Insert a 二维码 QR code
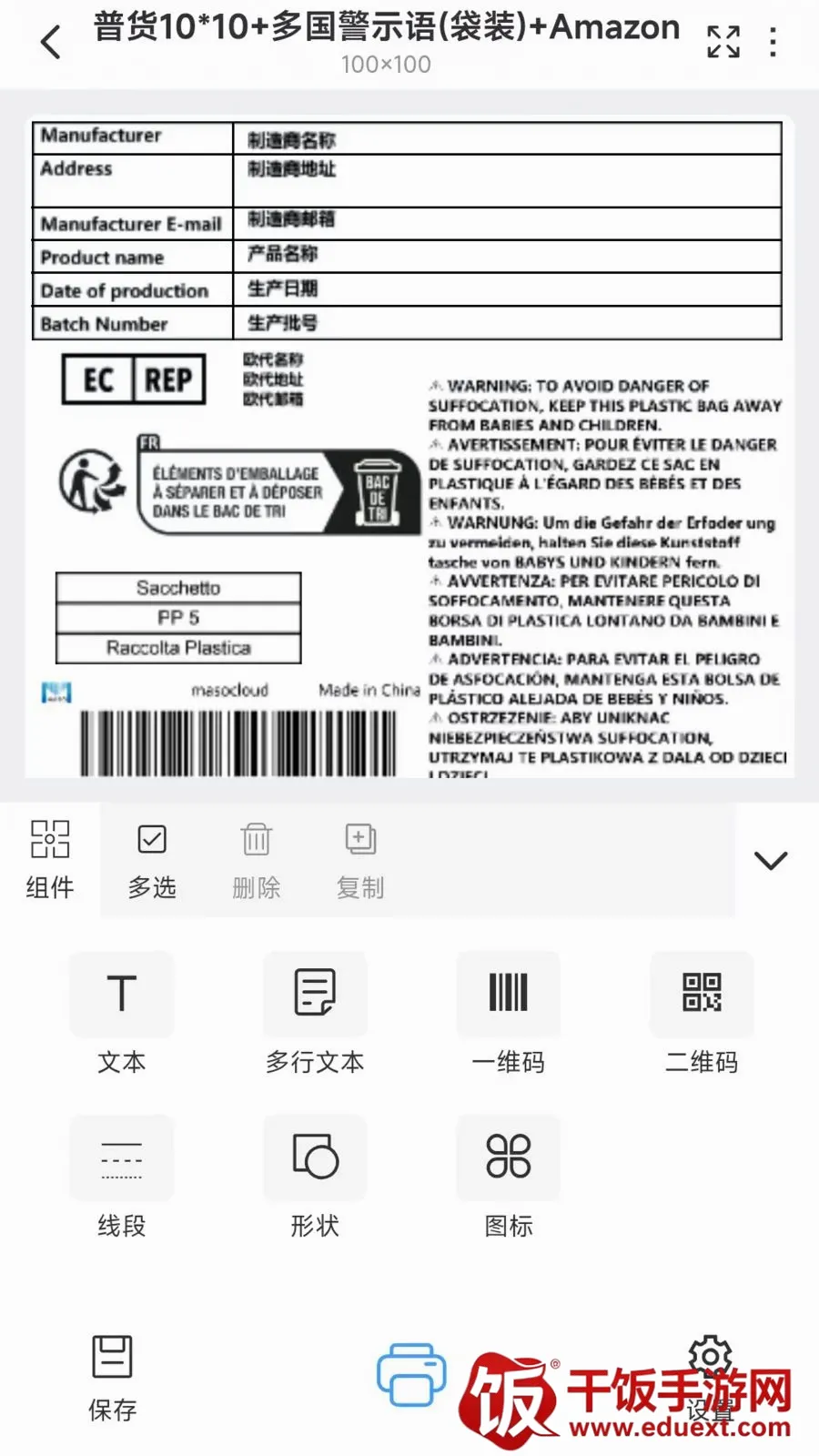819x1456 pixels. click(702, 1014)
